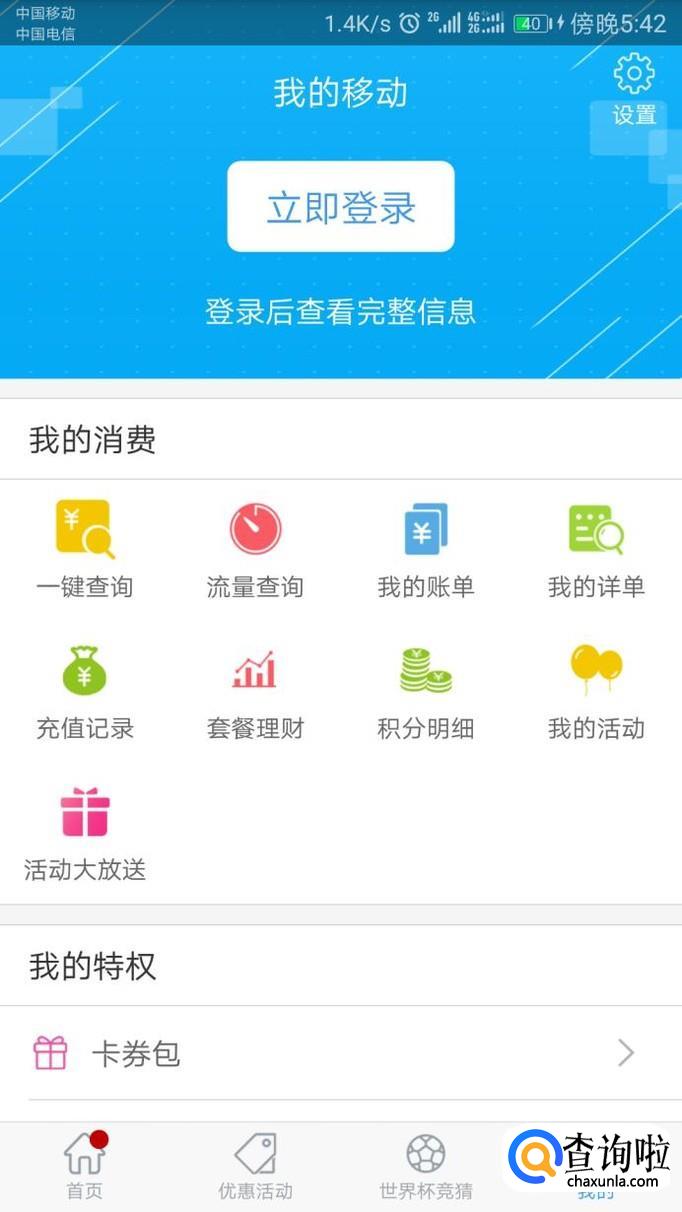Image resolution: width=682 pixels, height=1212 pixels.
Task: Open 充值记录
Action: click(x=85, y=691)
